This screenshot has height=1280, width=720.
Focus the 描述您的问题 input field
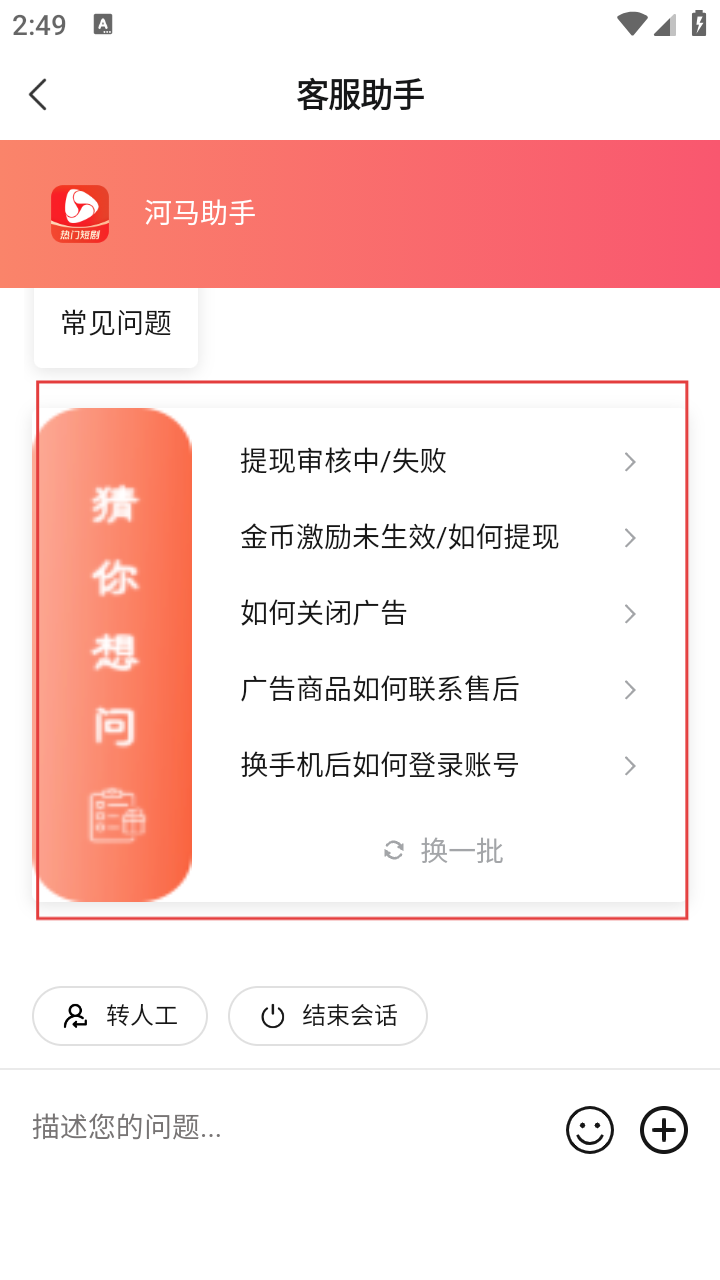click(280, 1128)
